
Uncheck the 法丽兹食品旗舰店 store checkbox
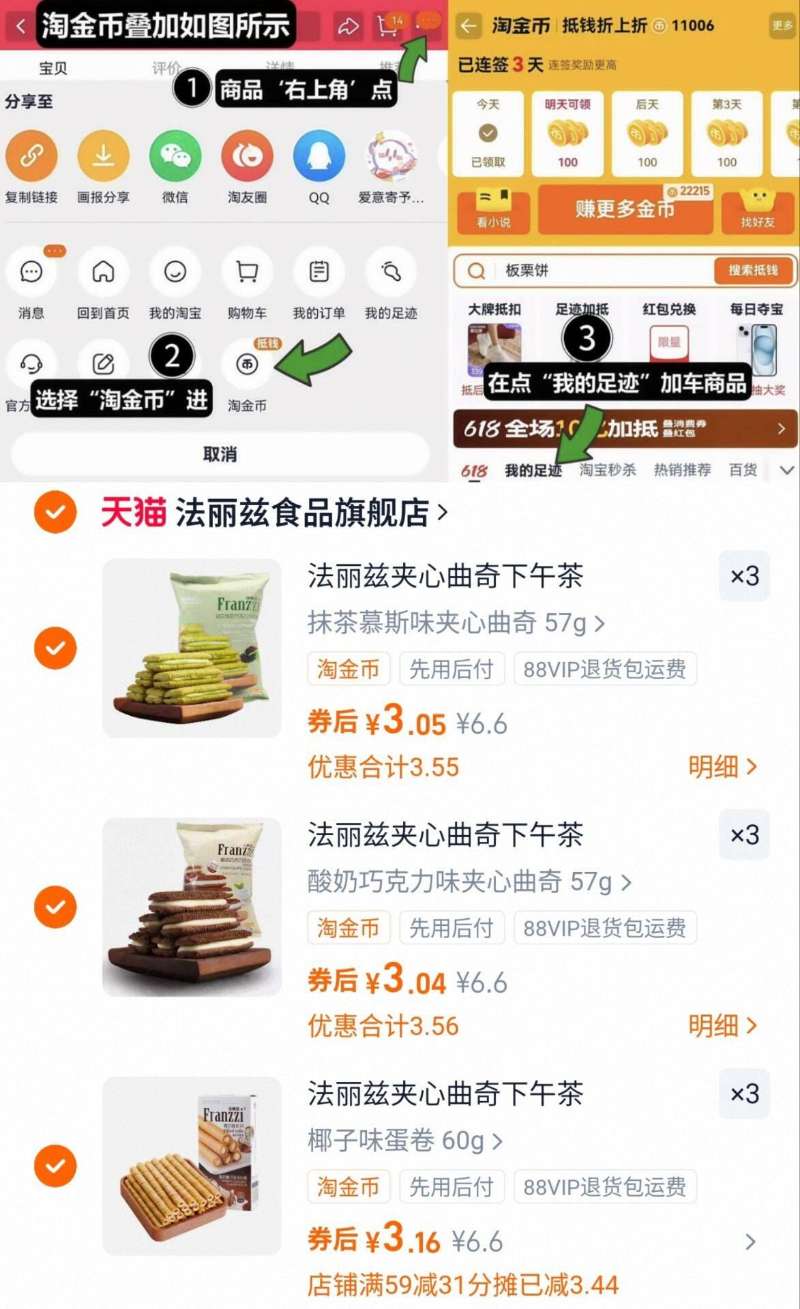pyautogui.click(x=55, y=512)
